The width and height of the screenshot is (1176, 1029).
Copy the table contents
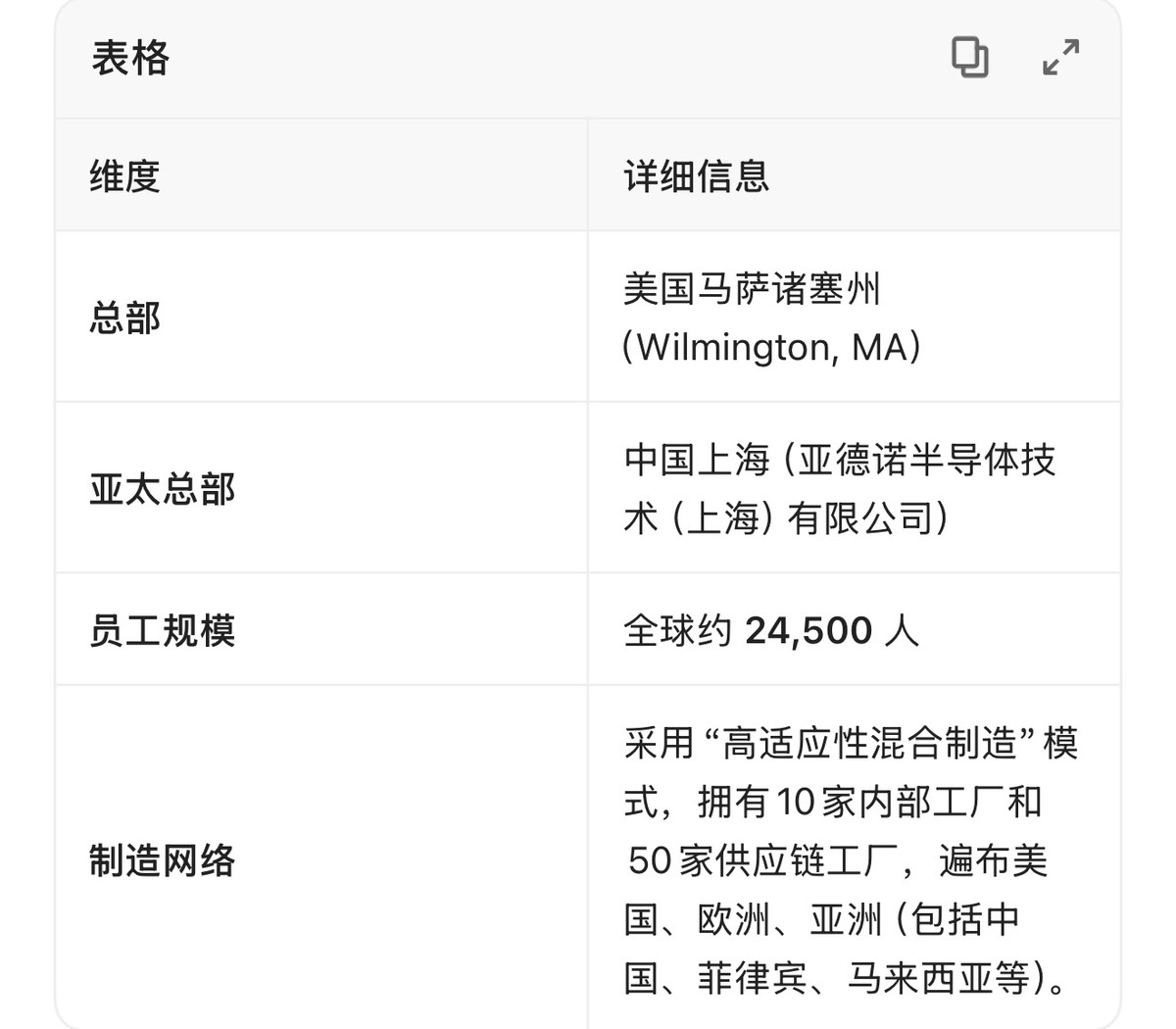click(969, 57)
